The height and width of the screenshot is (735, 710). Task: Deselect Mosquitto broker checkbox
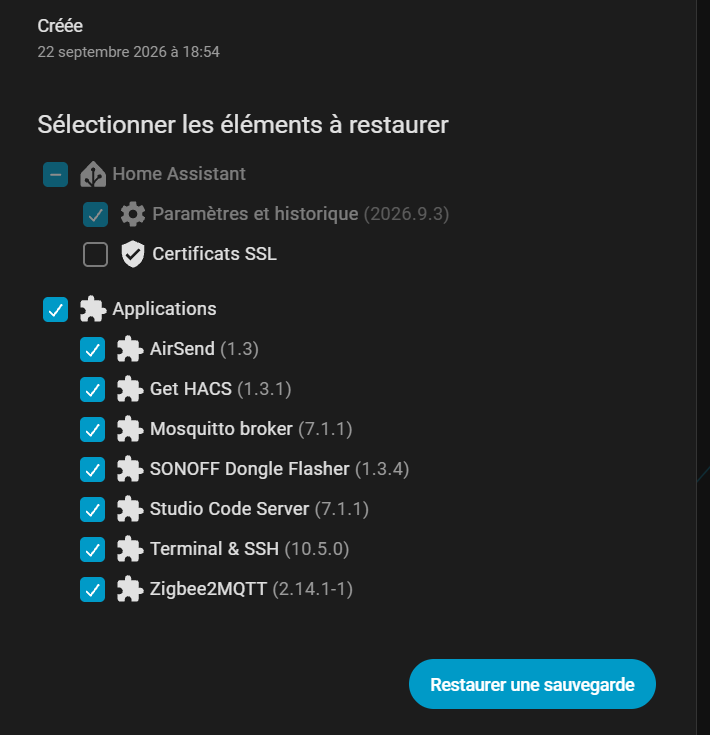[x=92, y=429]
